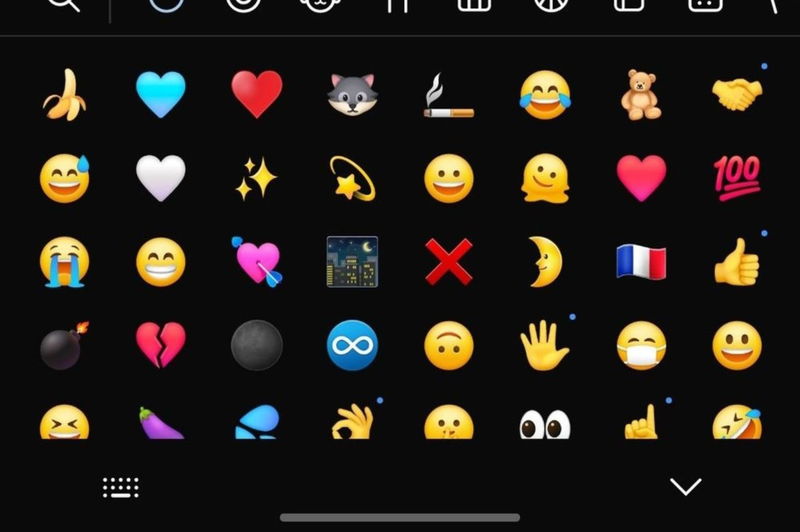Insert the heart with arrow emoji

256,262
